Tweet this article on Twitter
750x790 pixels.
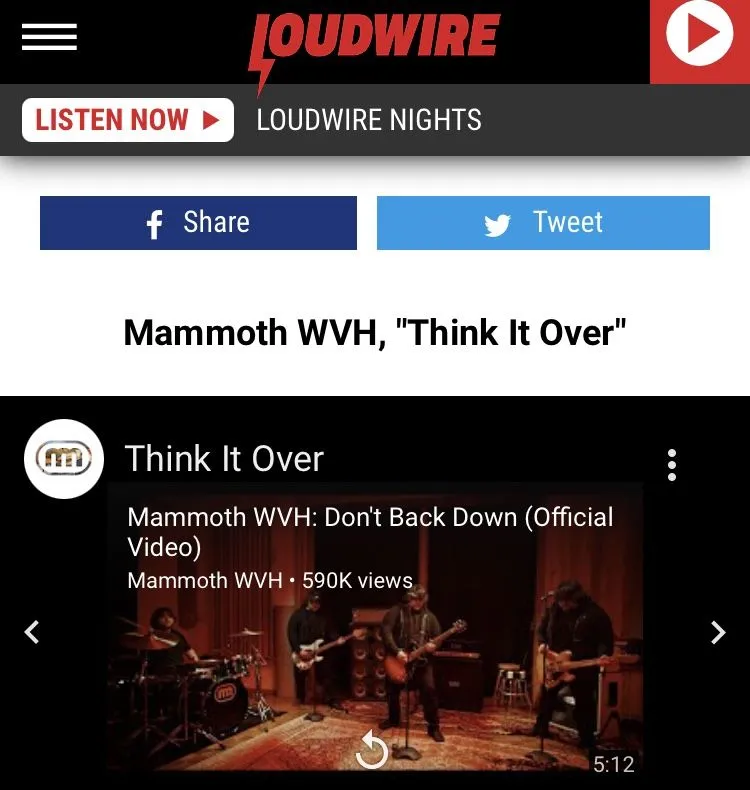(x=543, y=222)
